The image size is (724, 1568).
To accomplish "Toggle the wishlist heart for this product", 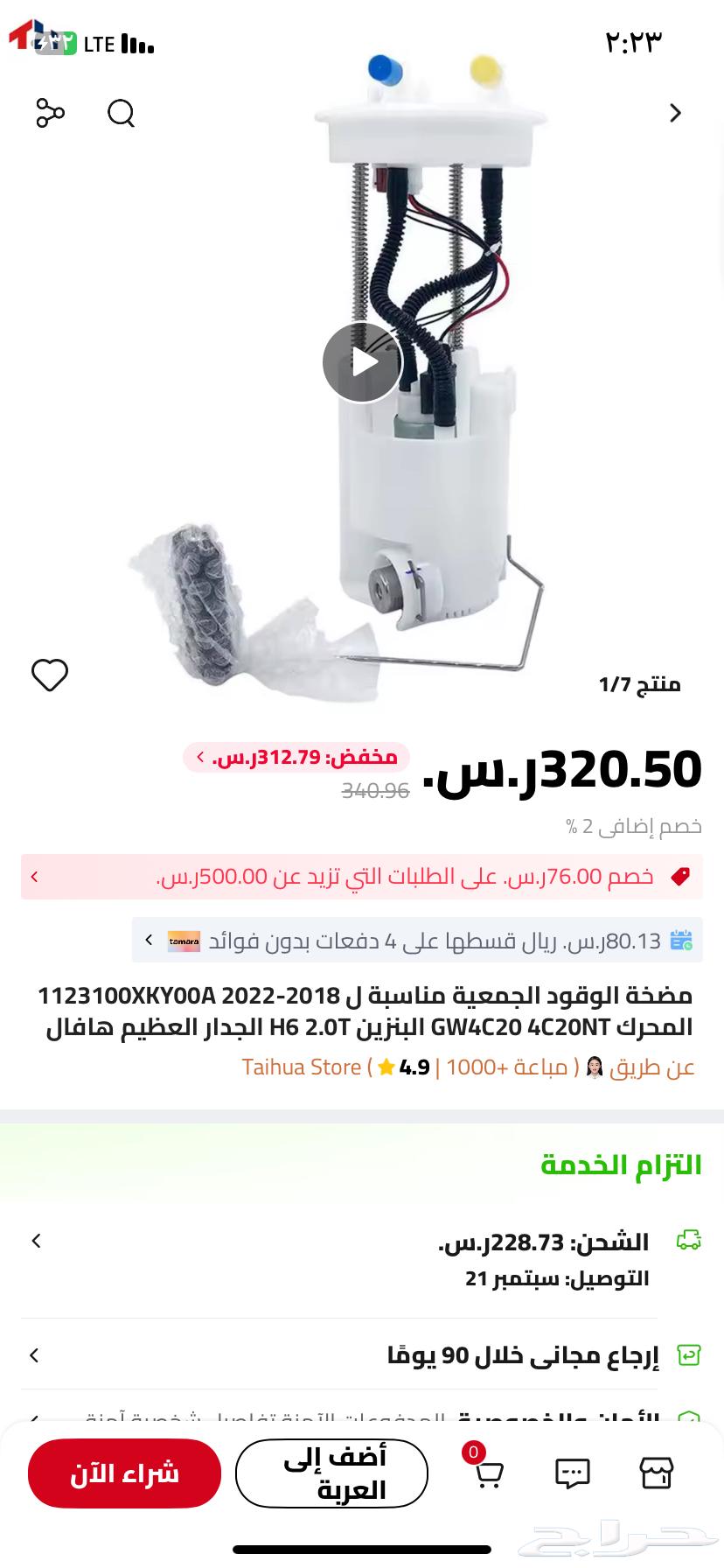I will coord(50,675).
